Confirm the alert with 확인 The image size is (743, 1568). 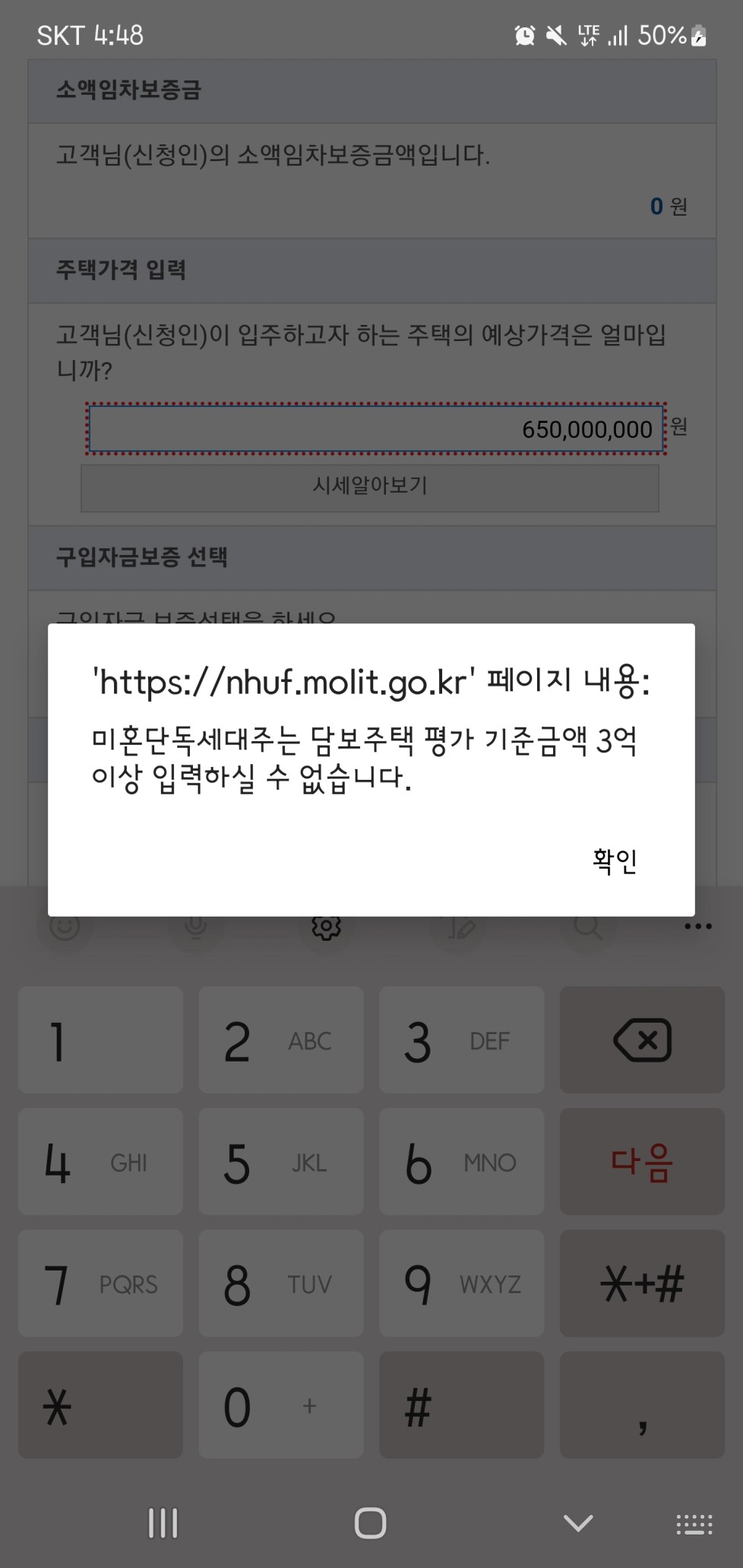coord(615,860)
